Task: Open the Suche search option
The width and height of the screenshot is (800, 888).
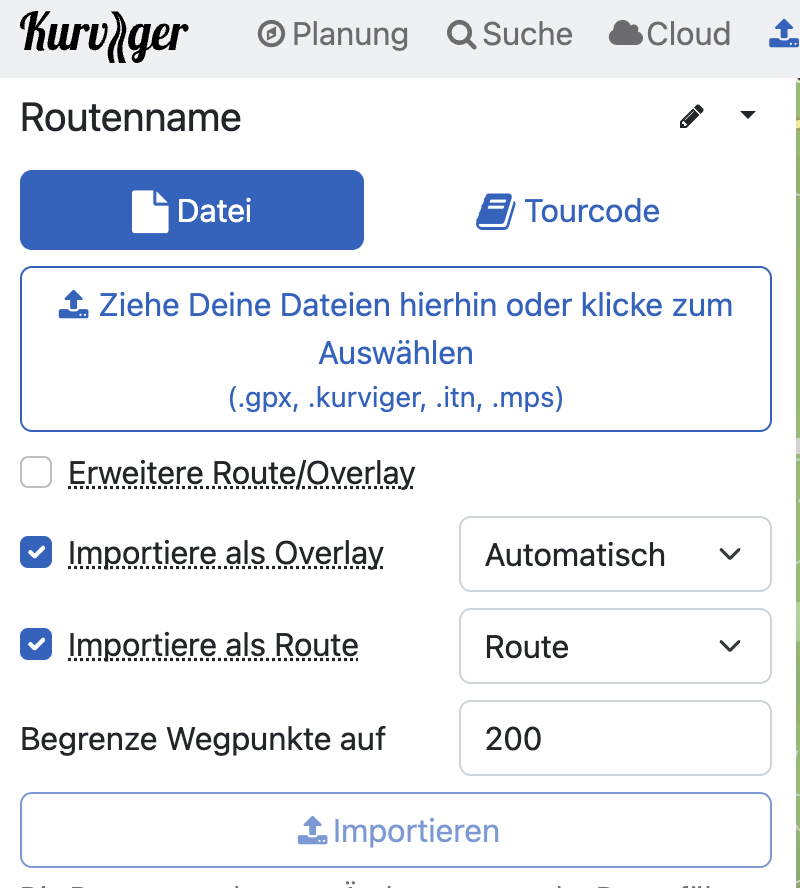Action: tap(510, 35)
